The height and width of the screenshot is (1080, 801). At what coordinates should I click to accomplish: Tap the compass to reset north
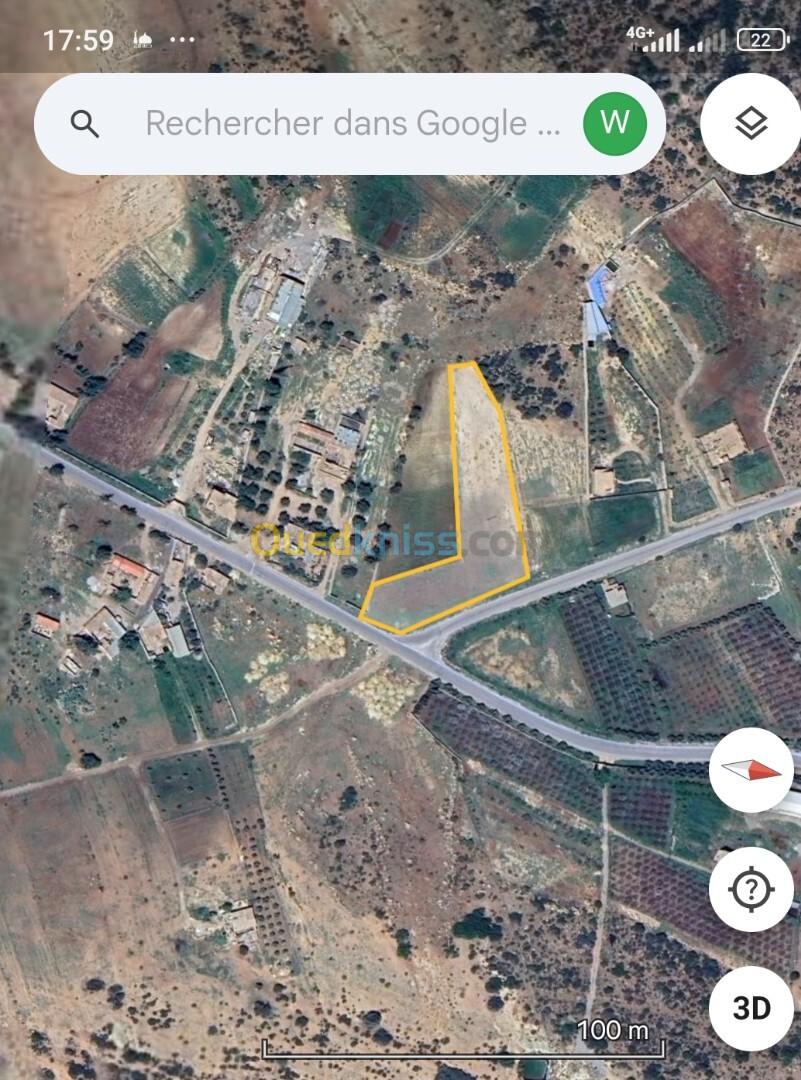click(751, 770)
